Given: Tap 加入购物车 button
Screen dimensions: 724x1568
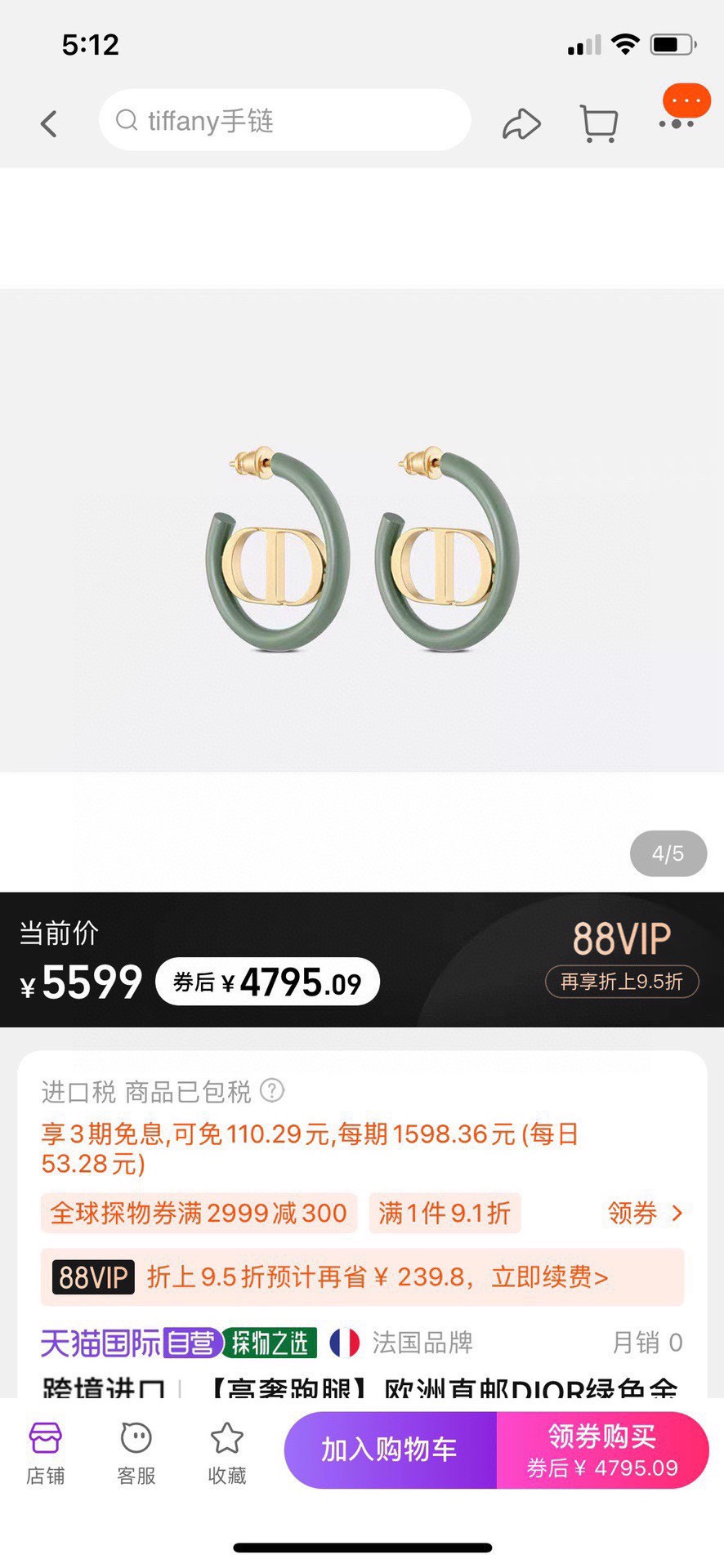Looking at the screenshot, I should (390, 1450).
